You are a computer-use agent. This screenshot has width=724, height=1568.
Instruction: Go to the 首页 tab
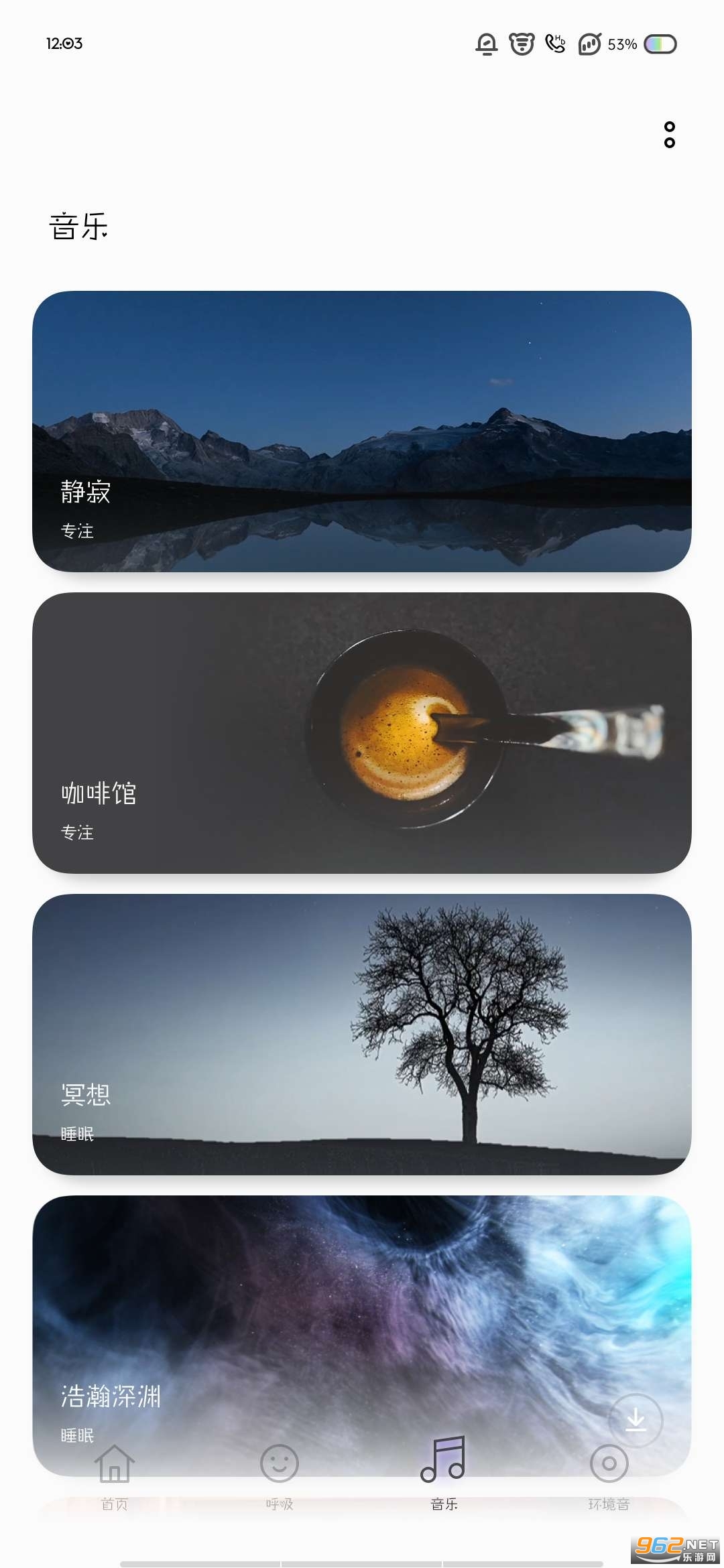click(x=115, y=1474)
